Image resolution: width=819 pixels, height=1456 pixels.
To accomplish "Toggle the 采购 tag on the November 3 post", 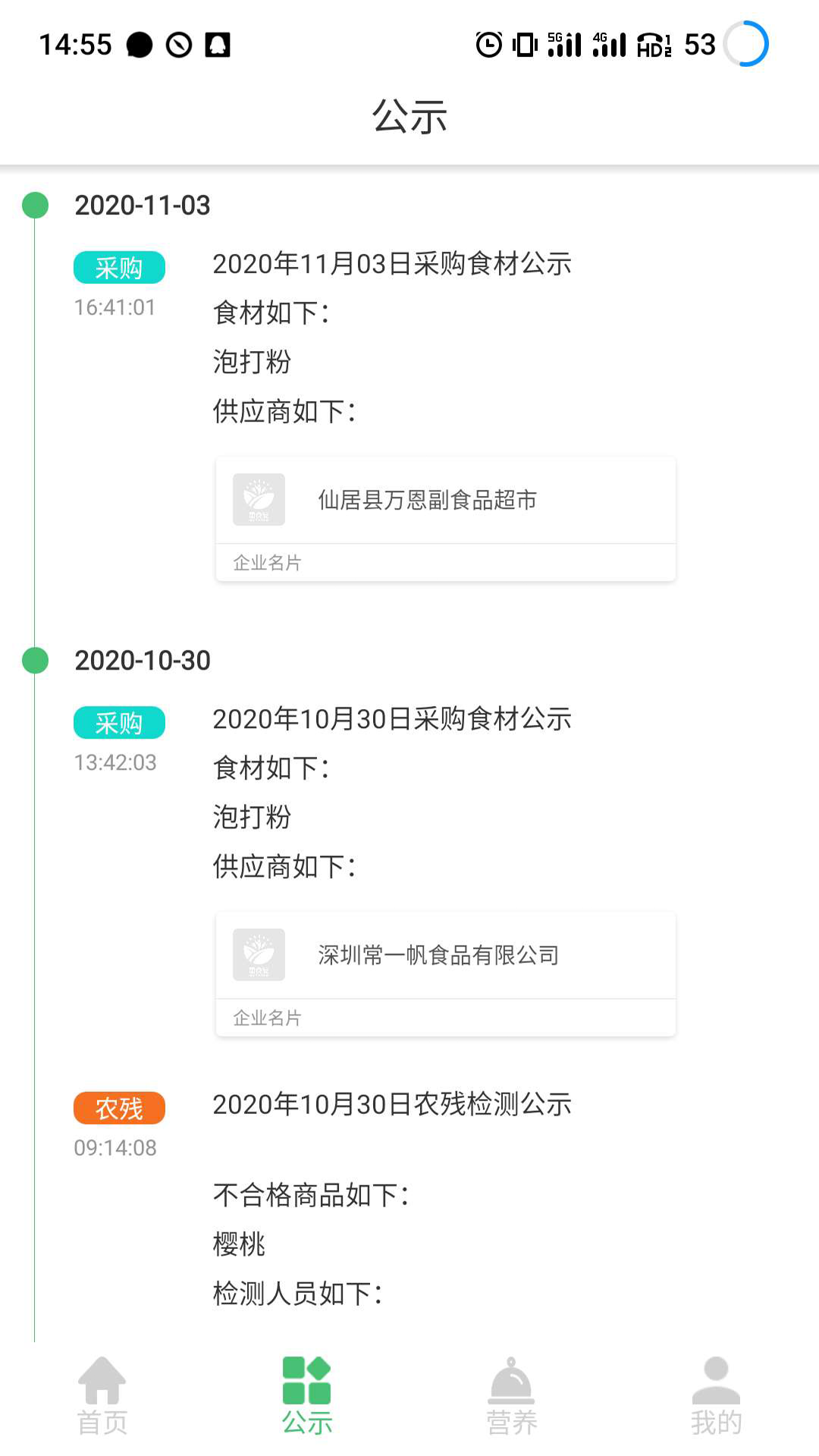I will 118,267.
